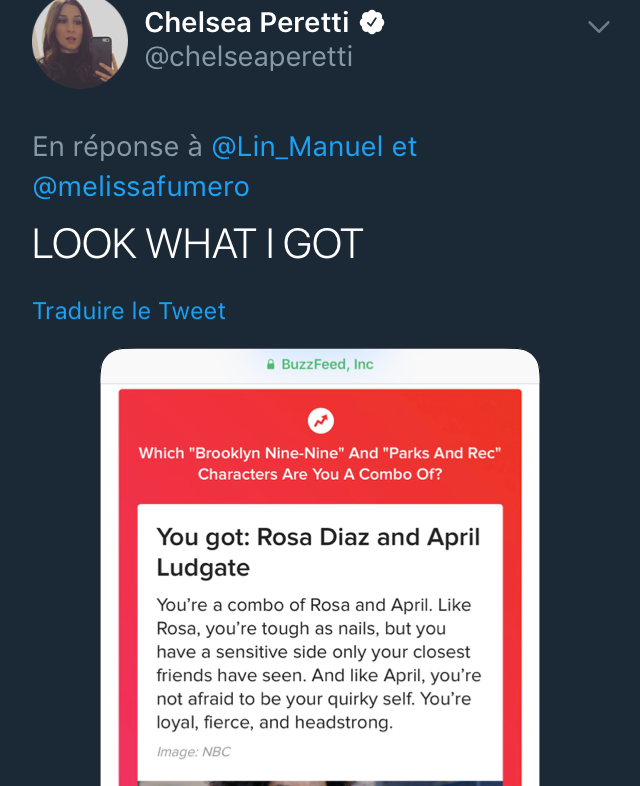Open the @Lin_Manuel mention link
640x786 pixels.
(298, 147)
